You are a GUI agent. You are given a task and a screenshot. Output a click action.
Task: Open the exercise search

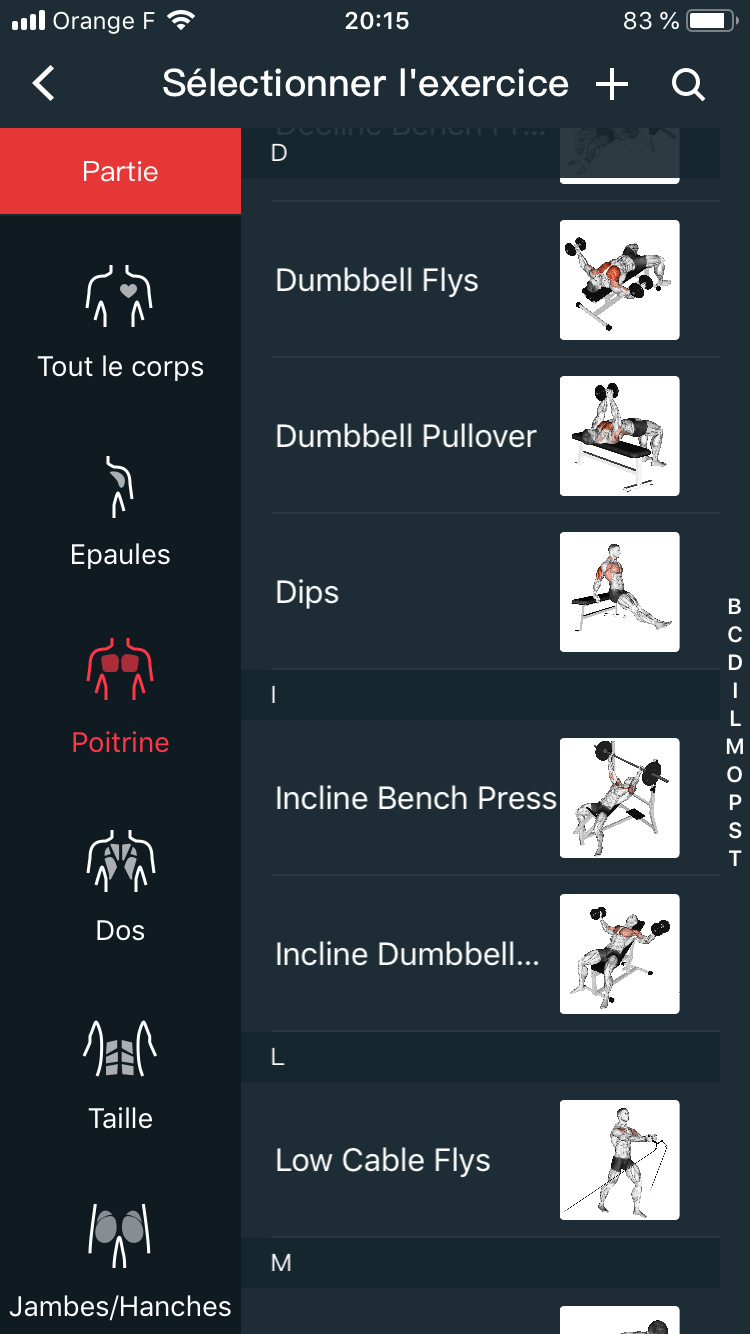point(688,85)
